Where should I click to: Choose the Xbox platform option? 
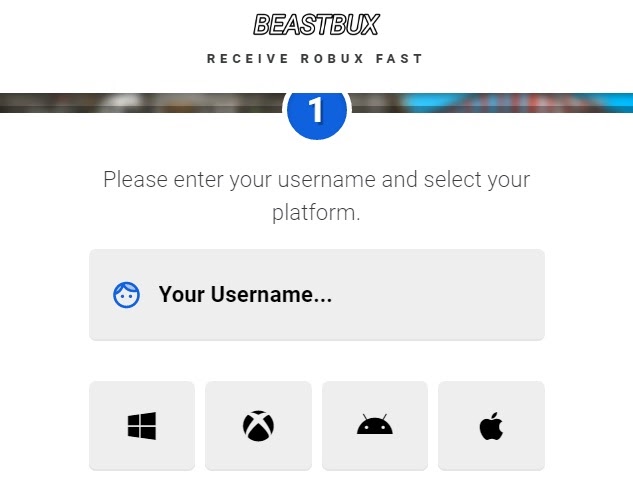point(258,426)
